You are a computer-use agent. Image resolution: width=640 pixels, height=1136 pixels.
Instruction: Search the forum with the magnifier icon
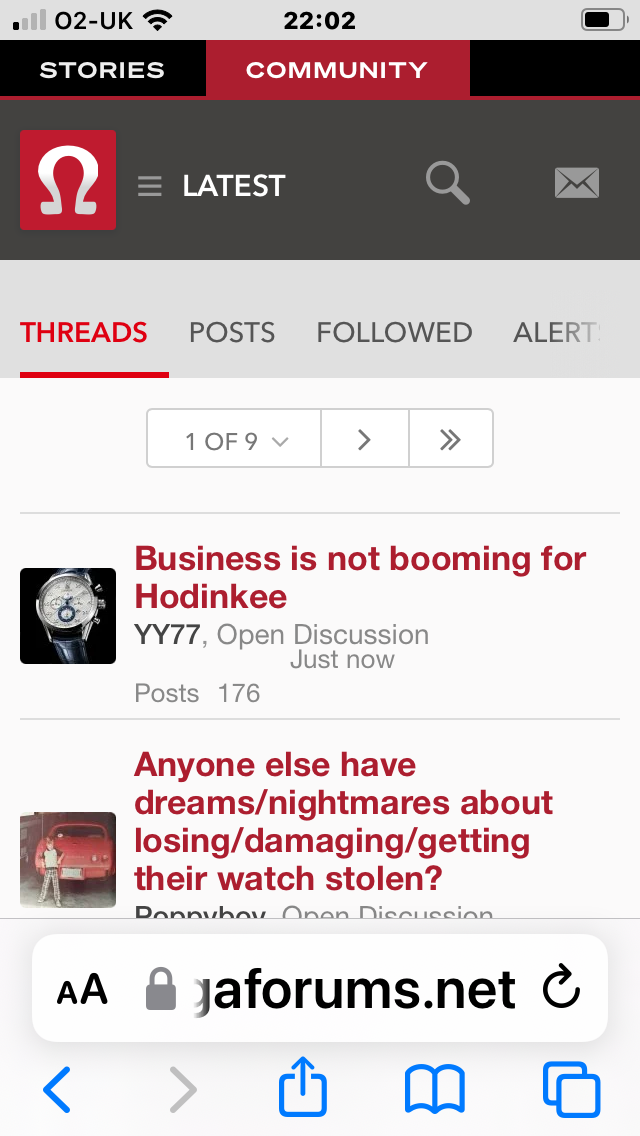pyautogui.click(x=447, y=184)
